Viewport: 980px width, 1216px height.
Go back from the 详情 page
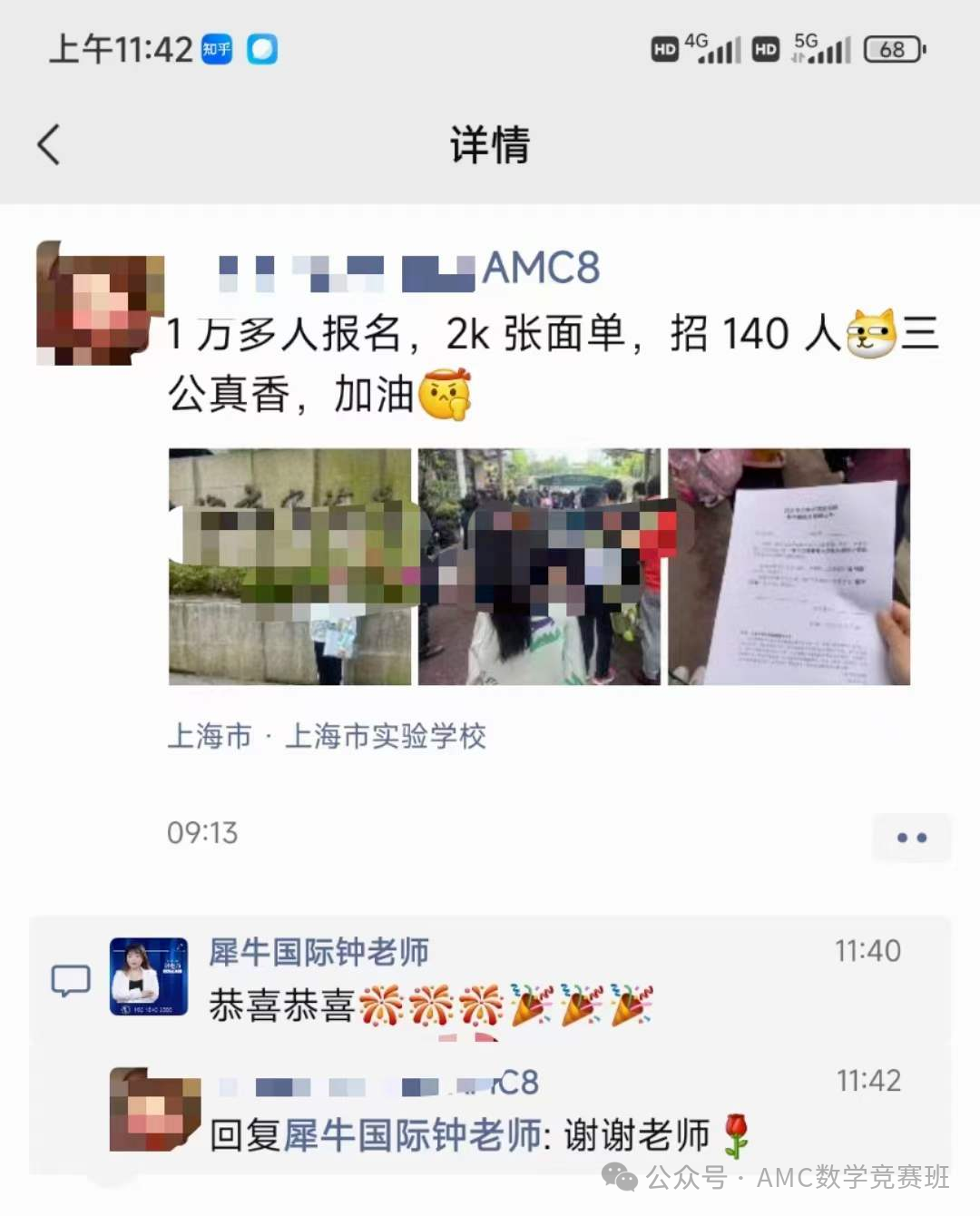[49, 144]
